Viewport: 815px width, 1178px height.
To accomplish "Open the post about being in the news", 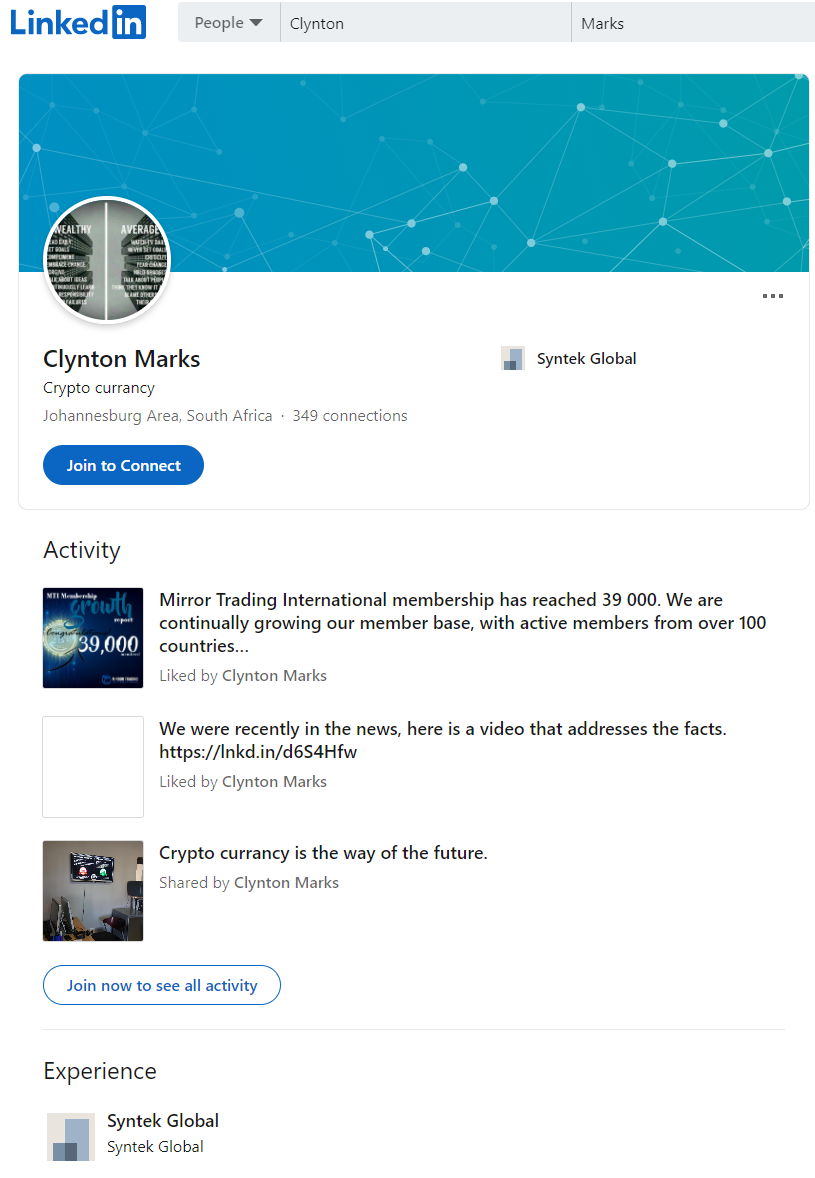I will 442,740.
